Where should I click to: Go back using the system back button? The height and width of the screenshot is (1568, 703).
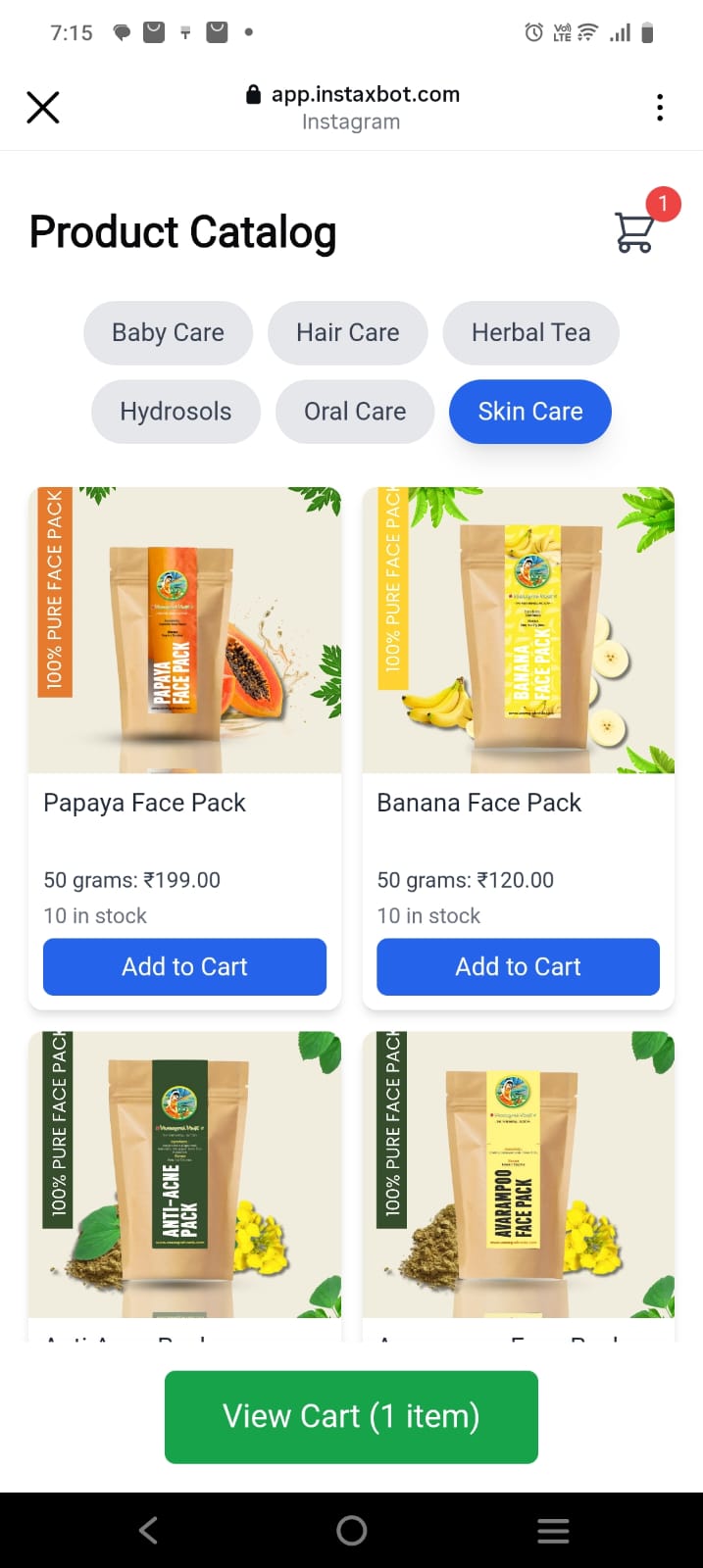click(149, 1530)
